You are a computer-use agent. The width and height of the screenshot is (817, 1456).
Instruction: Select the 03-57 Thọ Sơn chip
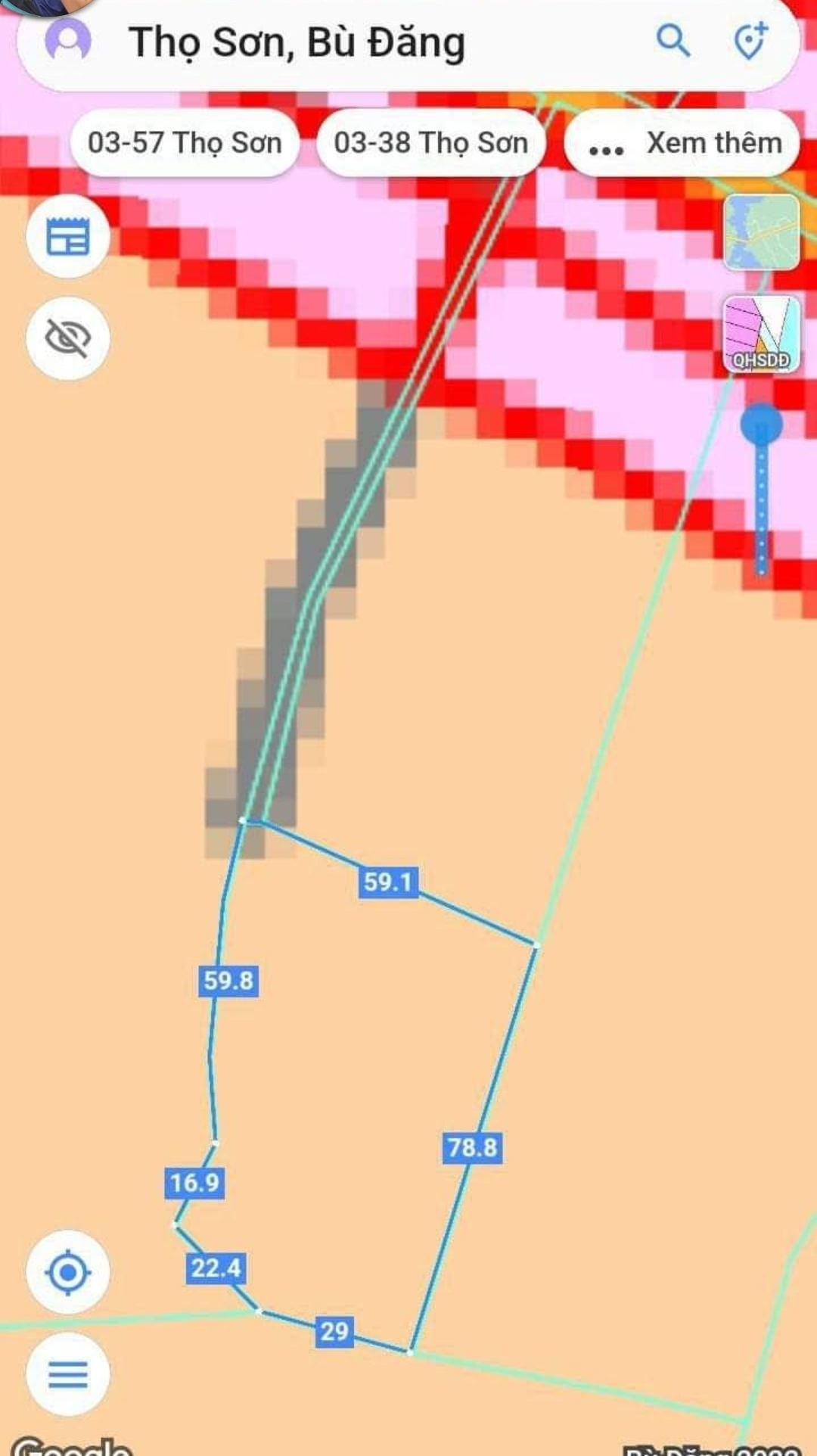[x=185, y=143]
